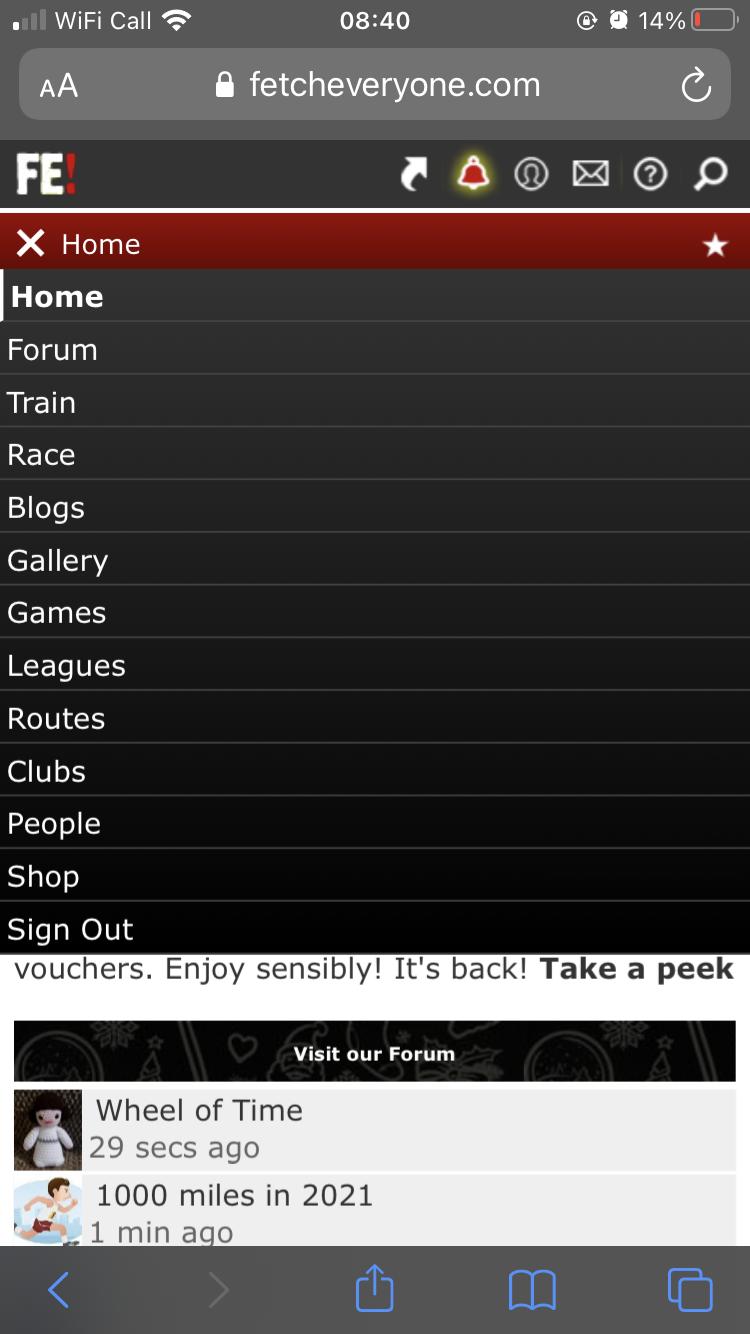
Task: Tap the Visit our Forum banner
Action: click(375, 1051)
